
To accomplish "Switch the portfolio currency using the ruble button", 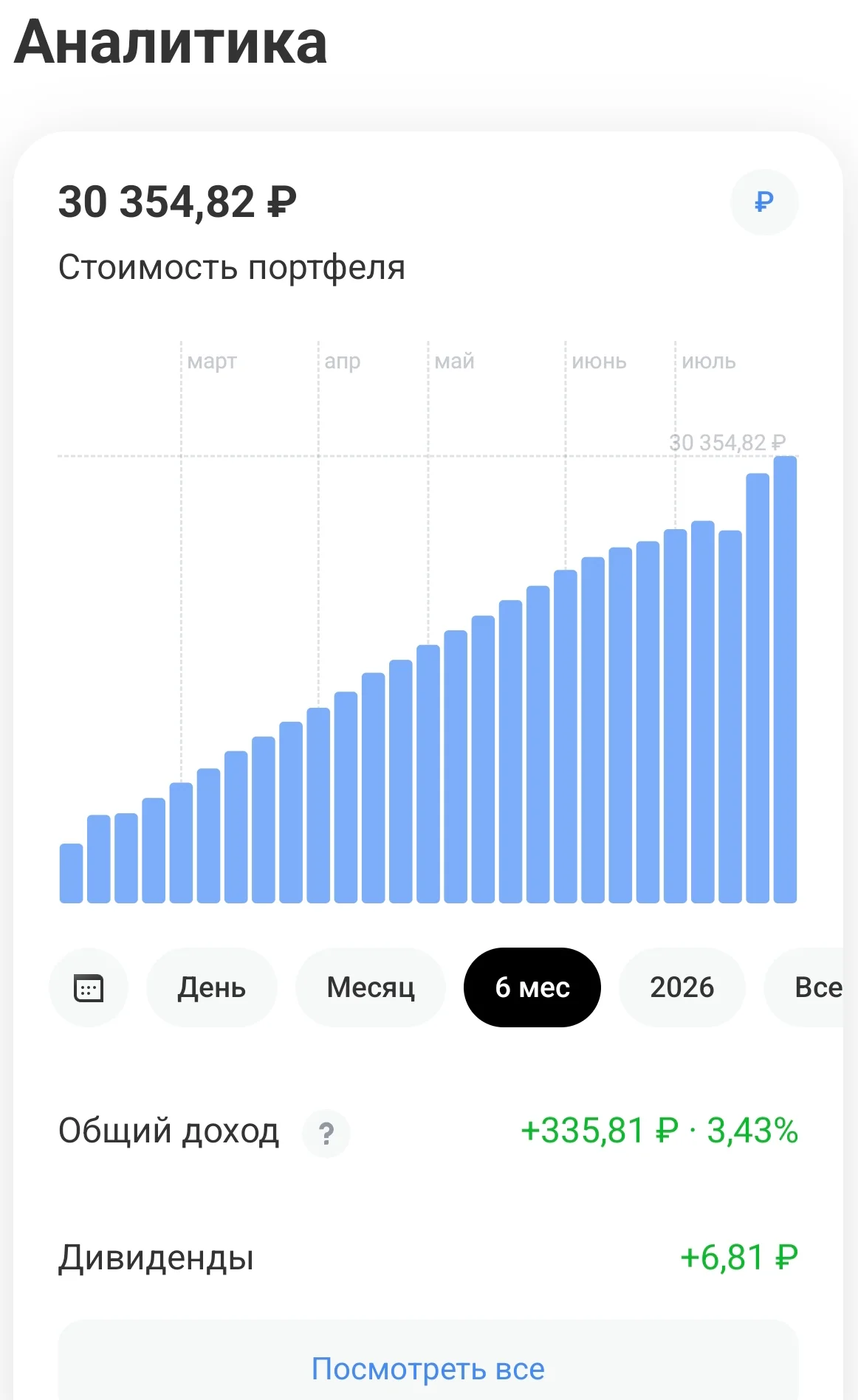I will pyautogui.click(x=764, y=202).
